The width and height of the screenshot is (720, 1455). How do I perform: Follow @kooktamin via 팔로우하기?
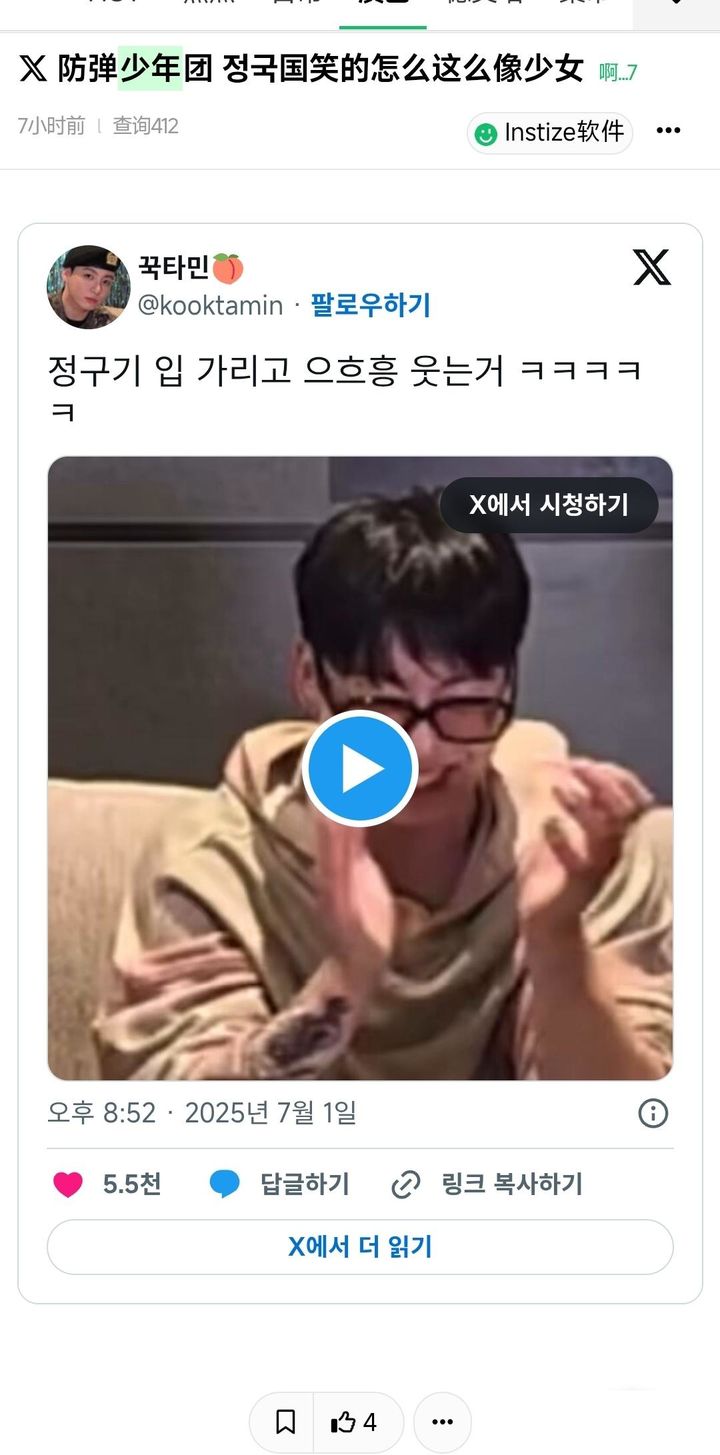[x=370, y=305]
